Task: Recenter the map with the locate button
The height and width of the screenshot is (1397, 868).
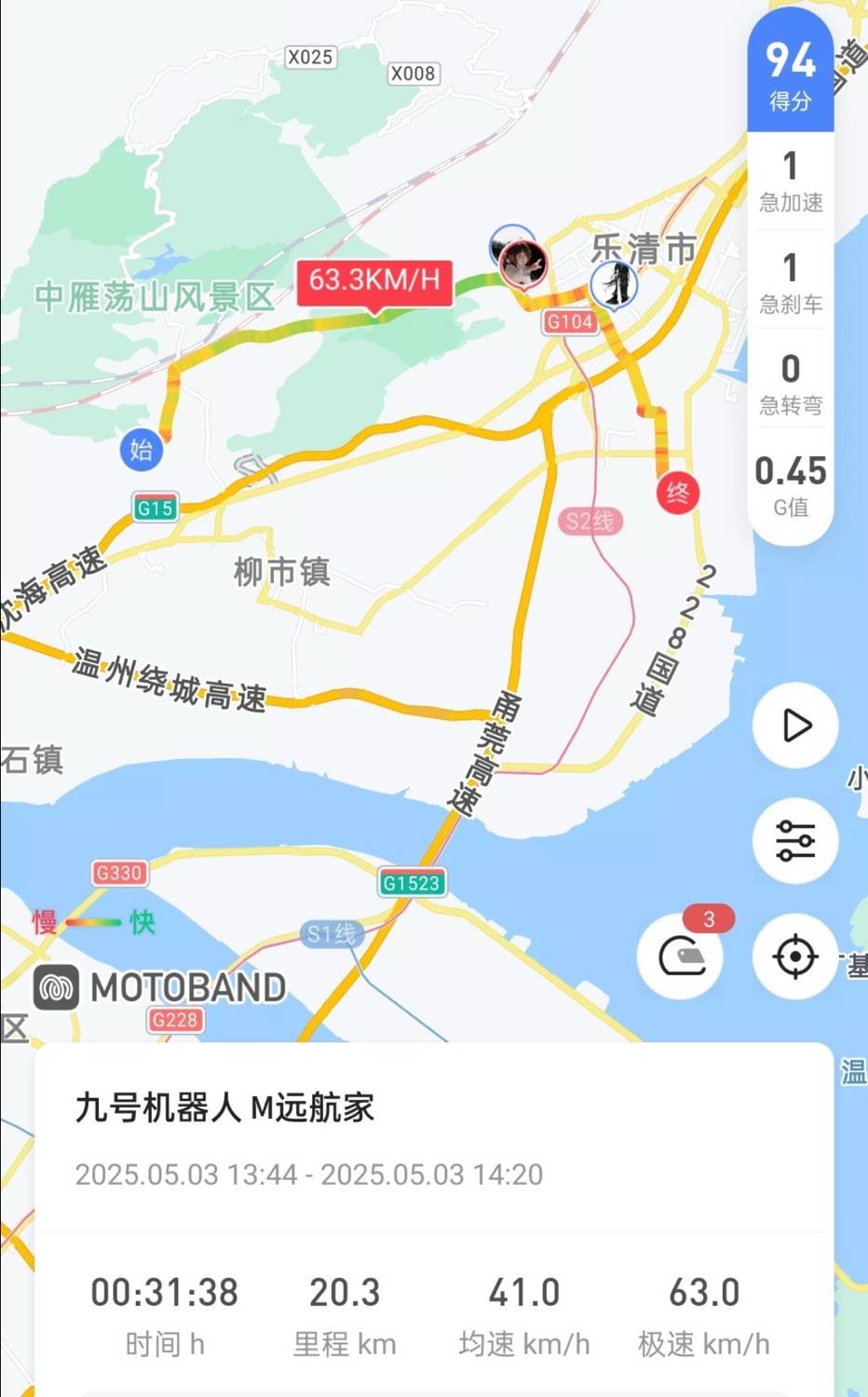Action: pyautogui.click(x=795, y=956)
